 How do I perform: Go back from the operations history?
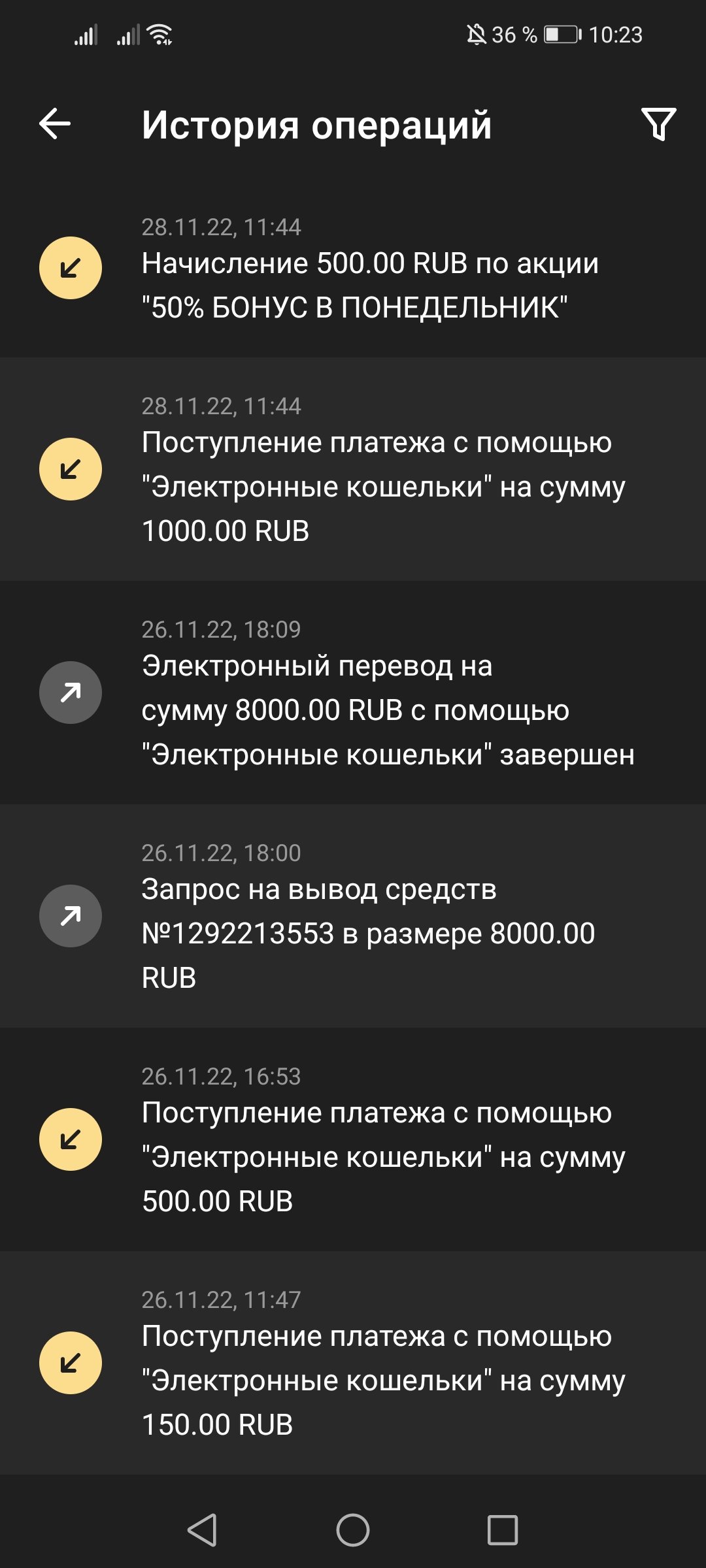pos(55,123)
